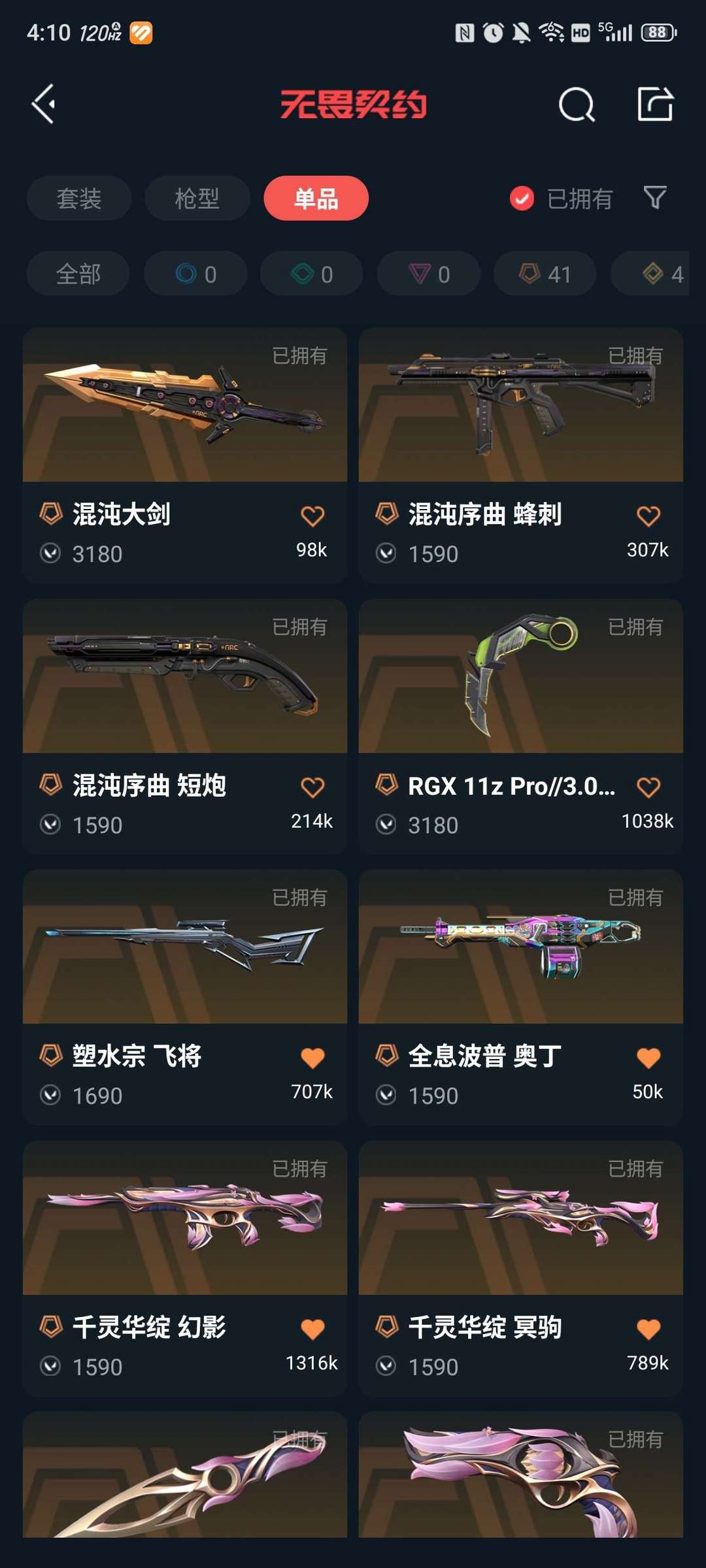Like the RGX 11z Pro skin
Screen dimensions: 706x1568
pyautogui.click(x=648, y=787)
